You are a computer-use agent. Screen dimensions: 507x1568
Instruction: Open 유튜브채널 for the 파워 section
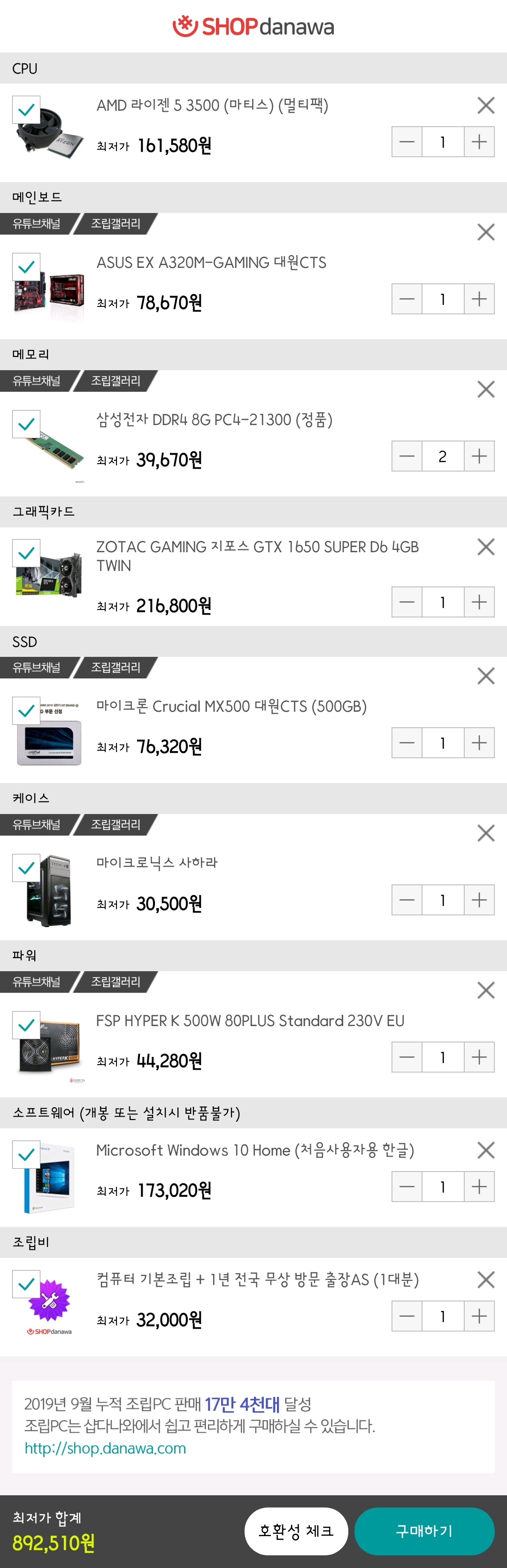point(37,981)
